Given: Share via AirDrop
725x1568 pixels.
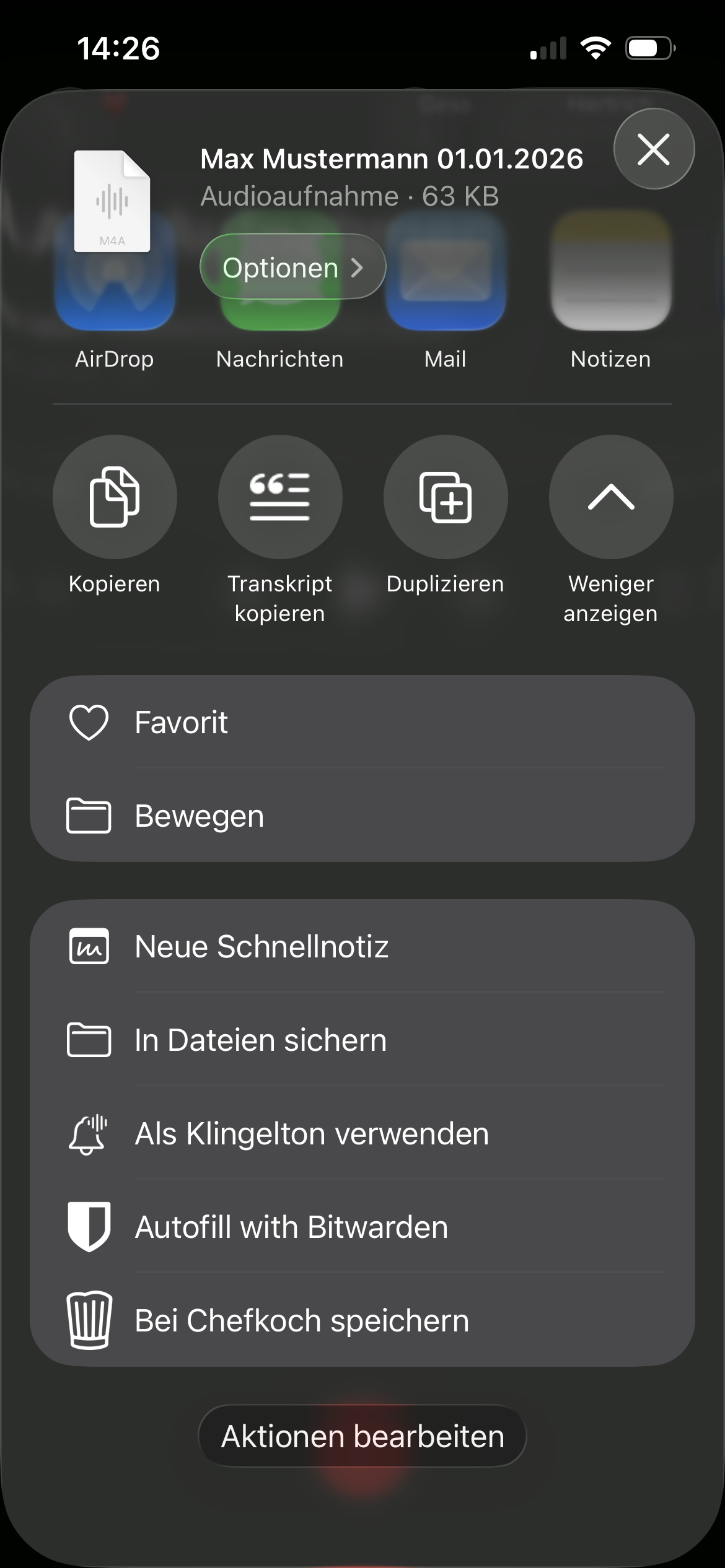Looking at the screenshot, I should (115, 291).
